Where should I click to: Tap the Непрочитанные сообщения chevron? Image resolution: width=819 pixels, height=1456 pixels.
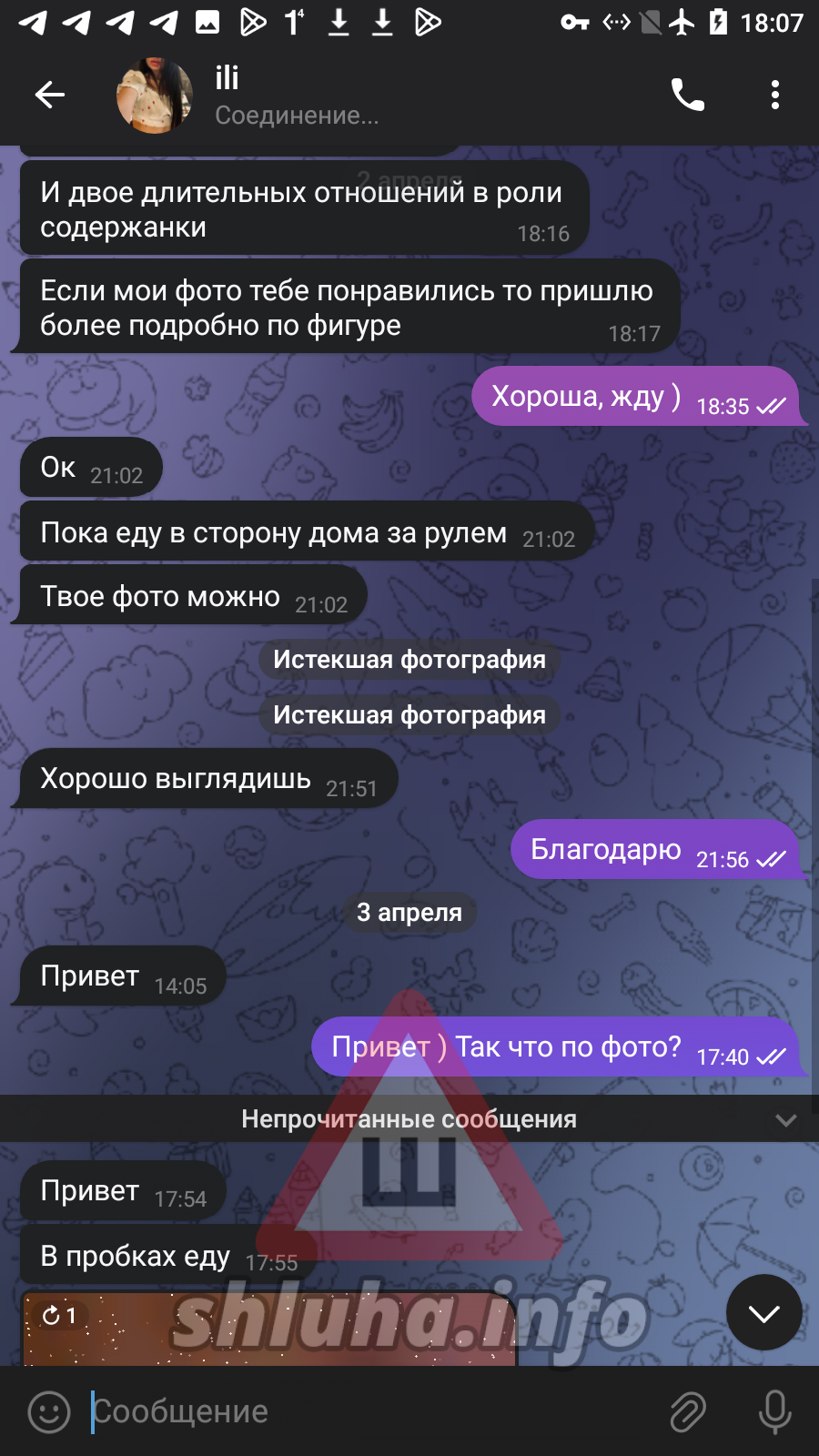(785, 1119)
